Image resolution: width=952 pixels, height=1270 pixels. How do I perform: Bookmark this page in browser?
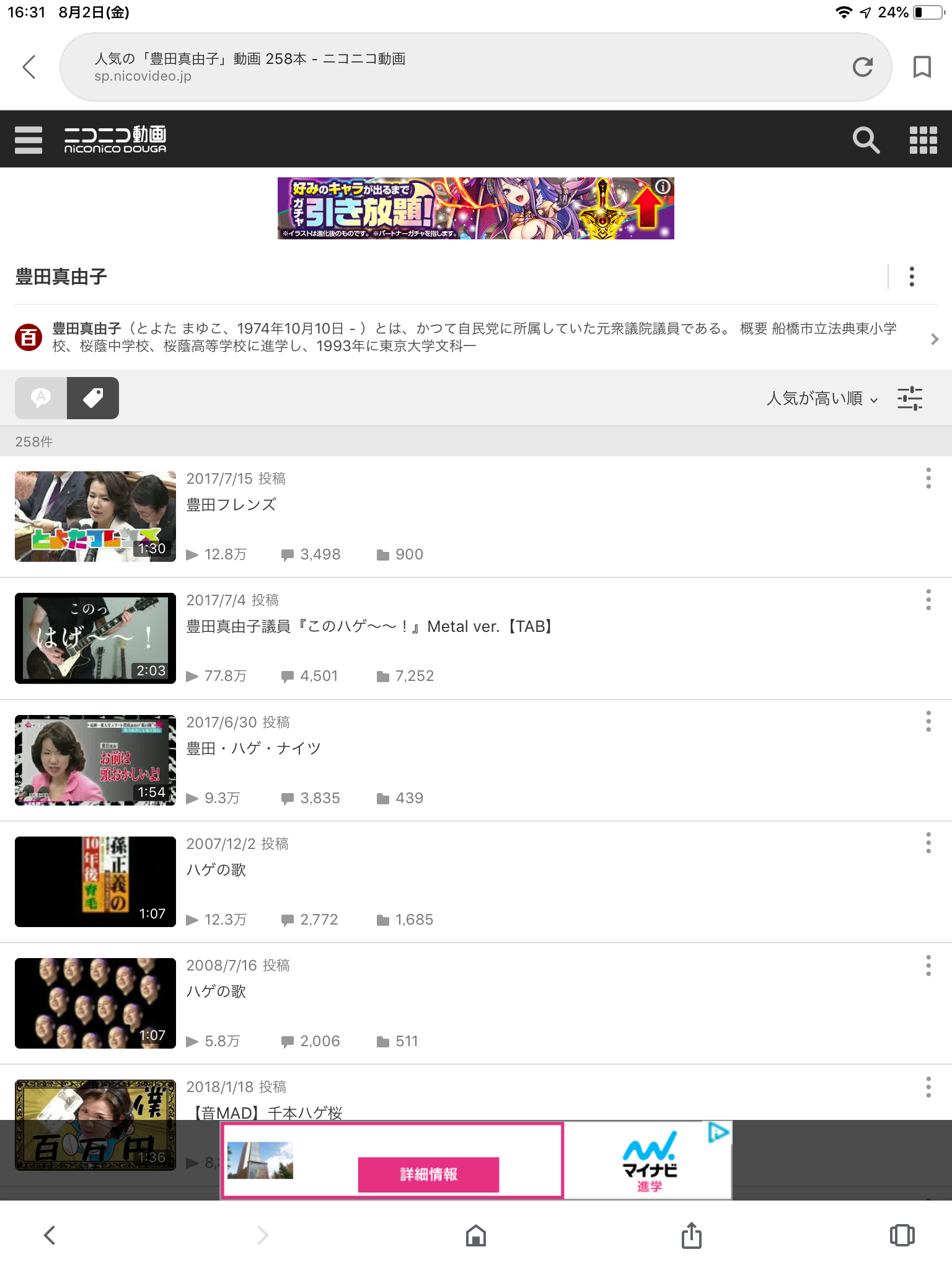pyautogui.click(x=922, y=67)
